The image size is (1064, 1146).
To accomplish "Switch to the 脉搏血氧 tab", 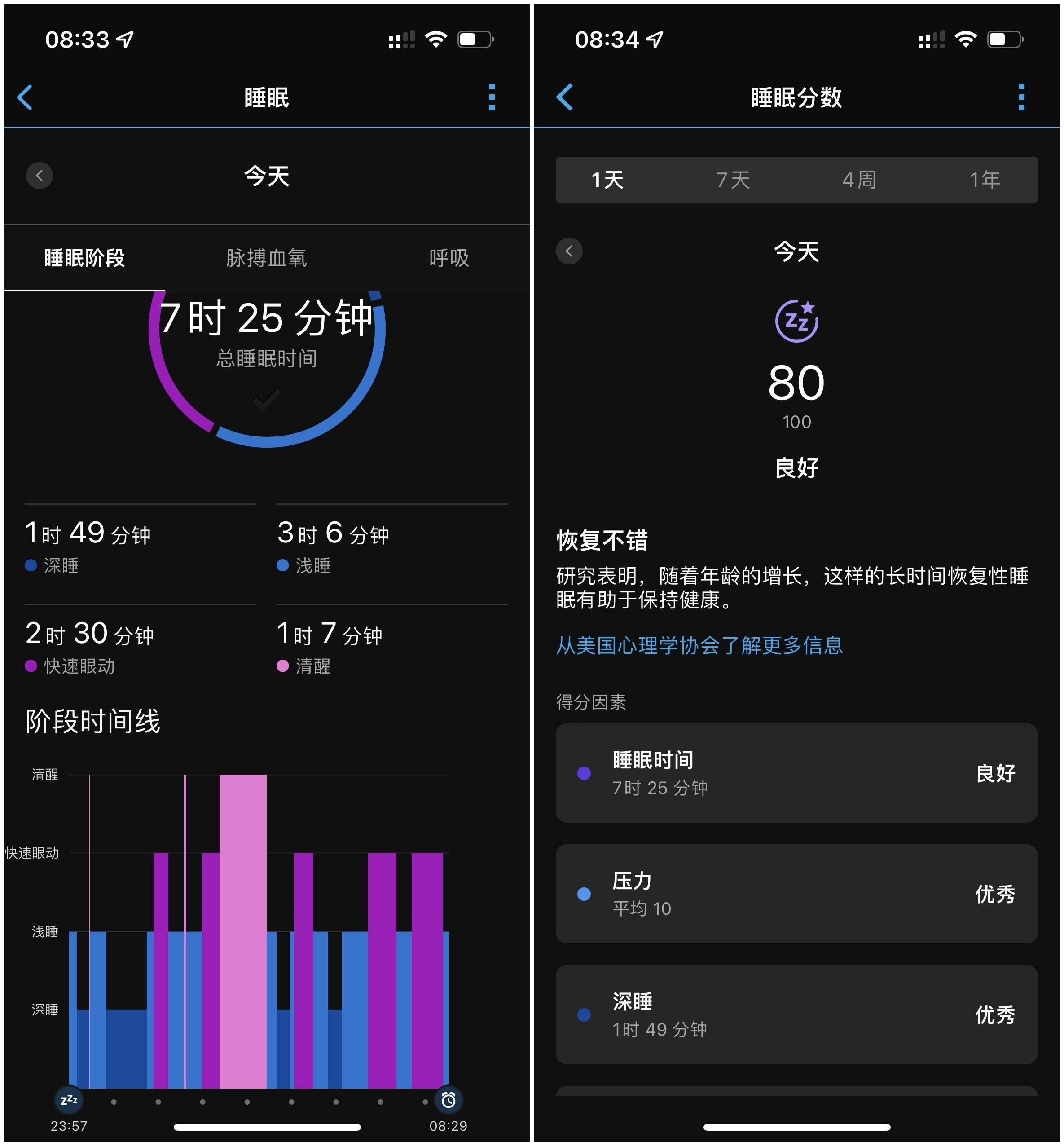I will 267,258.
